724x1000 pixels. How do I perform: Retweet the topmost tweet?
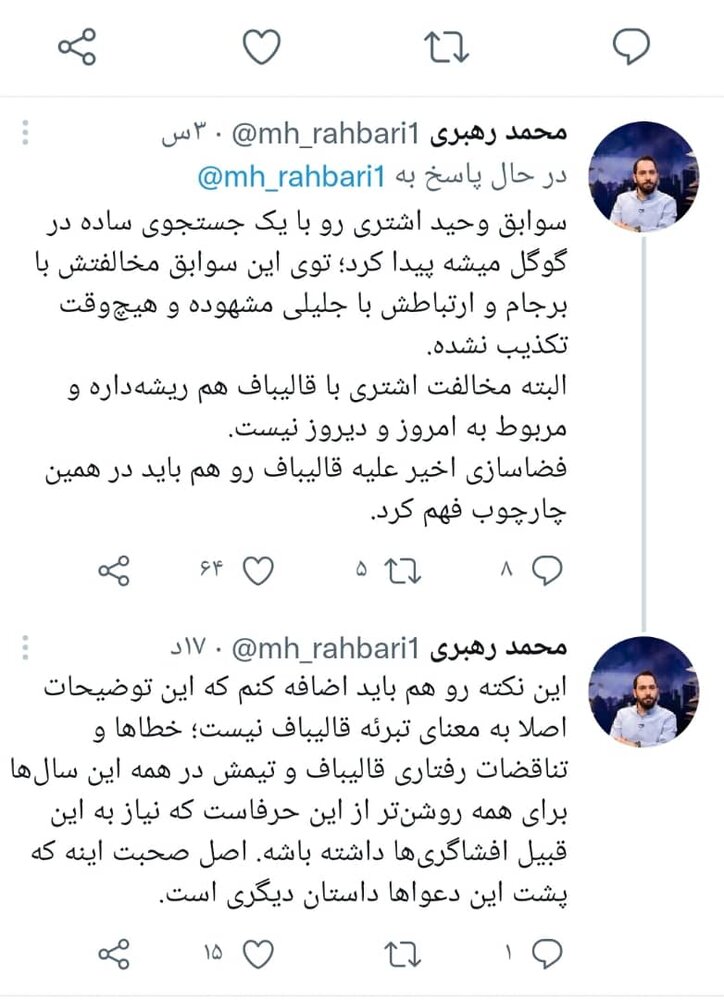[x=447, y=46]
